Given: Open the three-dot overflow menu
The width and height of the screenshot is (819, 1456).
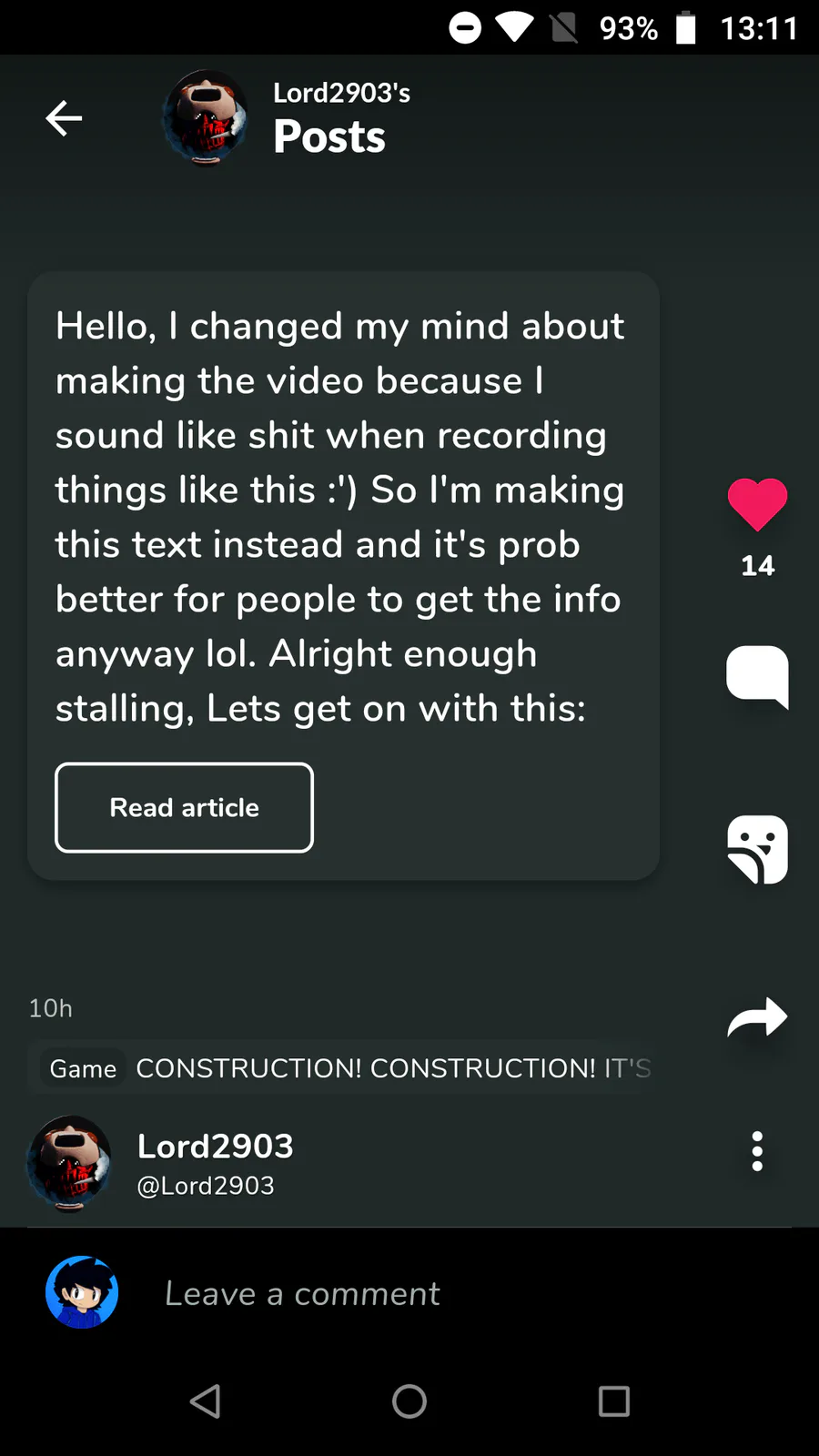Looking at the screenshot, I should tap(757, 1151).
